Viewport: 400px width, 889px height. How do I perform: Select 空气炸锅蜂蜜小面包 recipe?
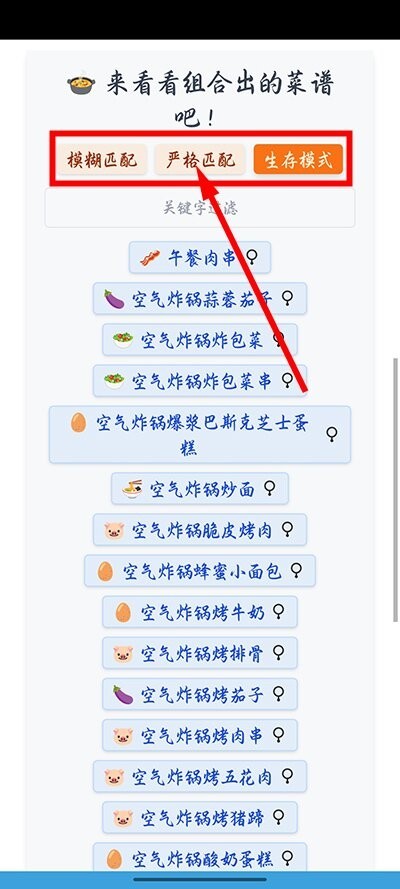(200, 570)
